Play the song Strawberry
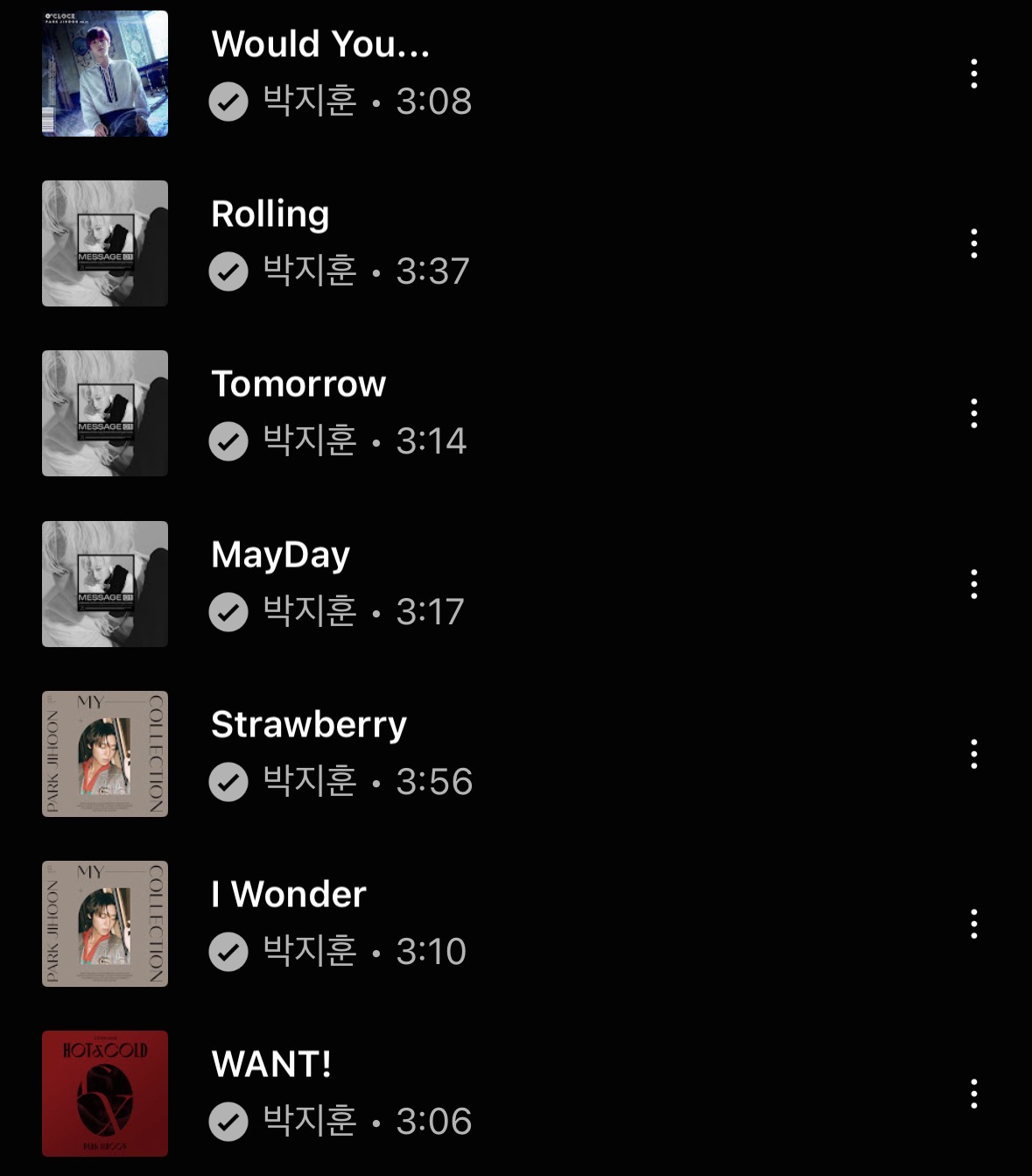Image resolution: width=1032 pixels, height=1176 pixels. pyautogui.click(x=309, y=725)
